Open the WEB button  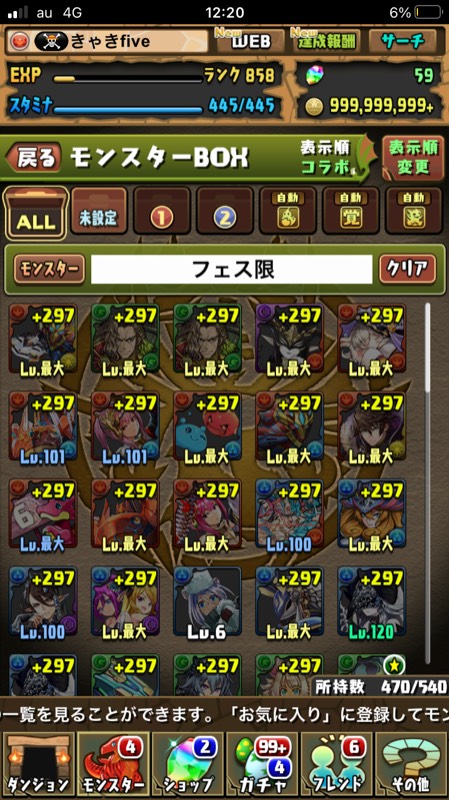(250, 41)
